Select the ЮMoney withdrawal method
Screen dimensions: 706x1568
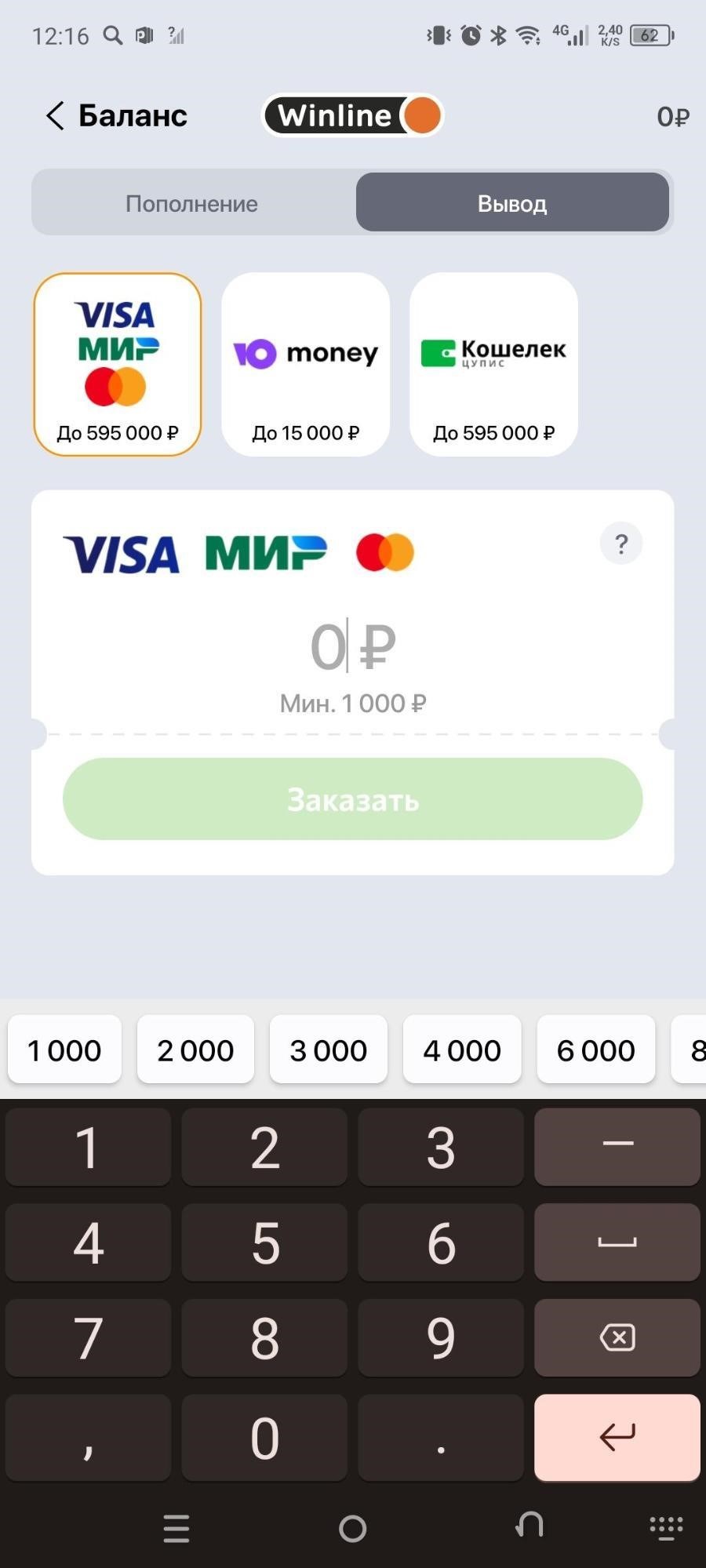306,364
